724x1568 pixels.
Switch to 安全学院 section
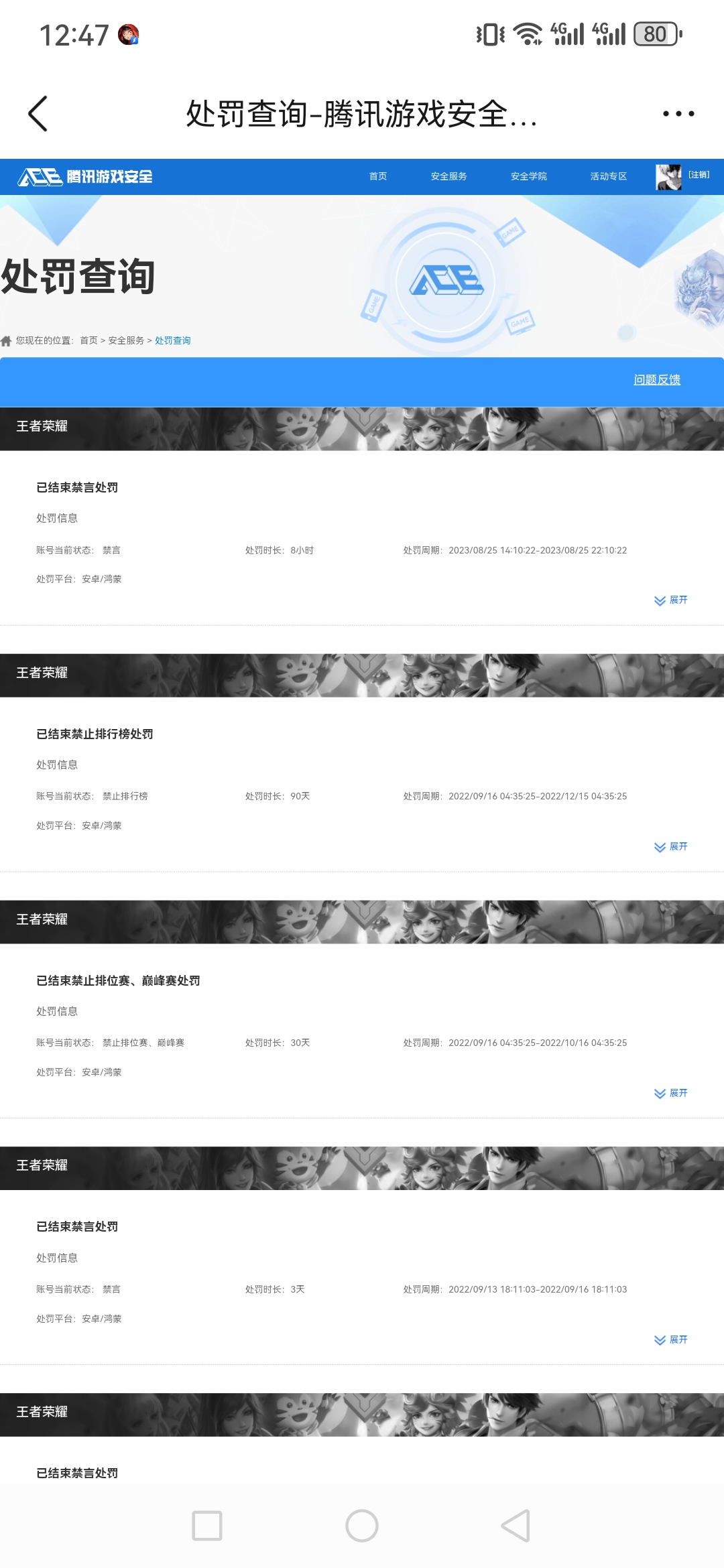click(528, 176)
